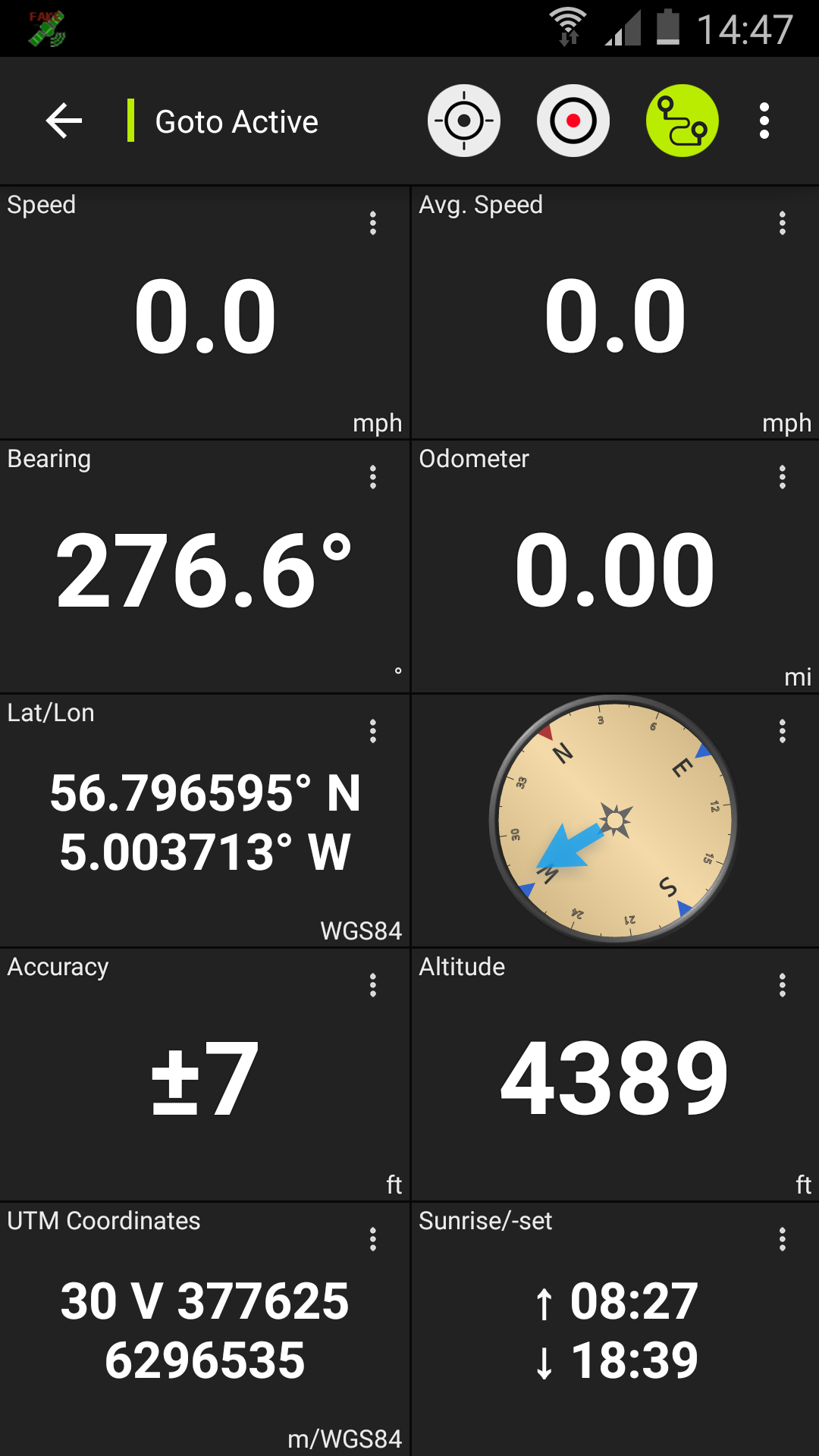Screen dimensions: 819x1456
Task: Open options for the Speed tile
Action: tap(373, 223)
